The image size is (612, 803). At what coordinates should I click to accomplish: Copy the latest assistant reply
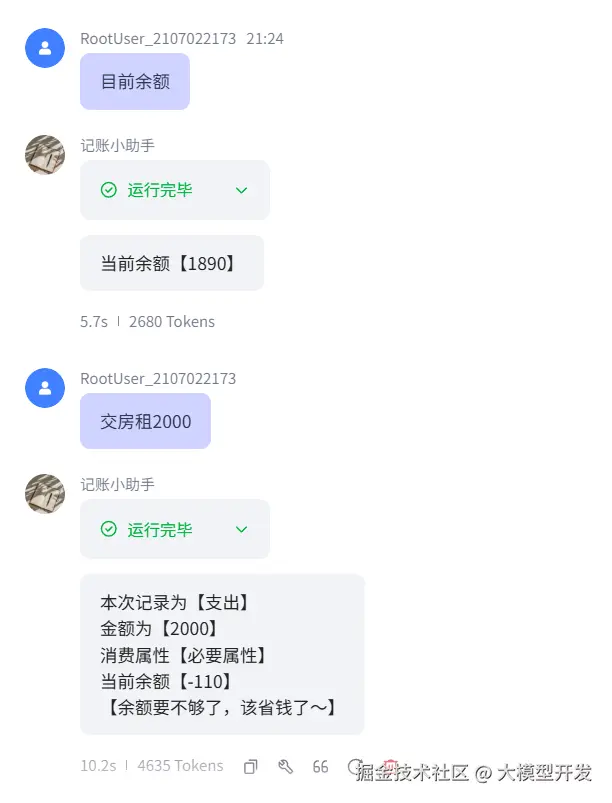pyautogui.click(x=251, y=767)
